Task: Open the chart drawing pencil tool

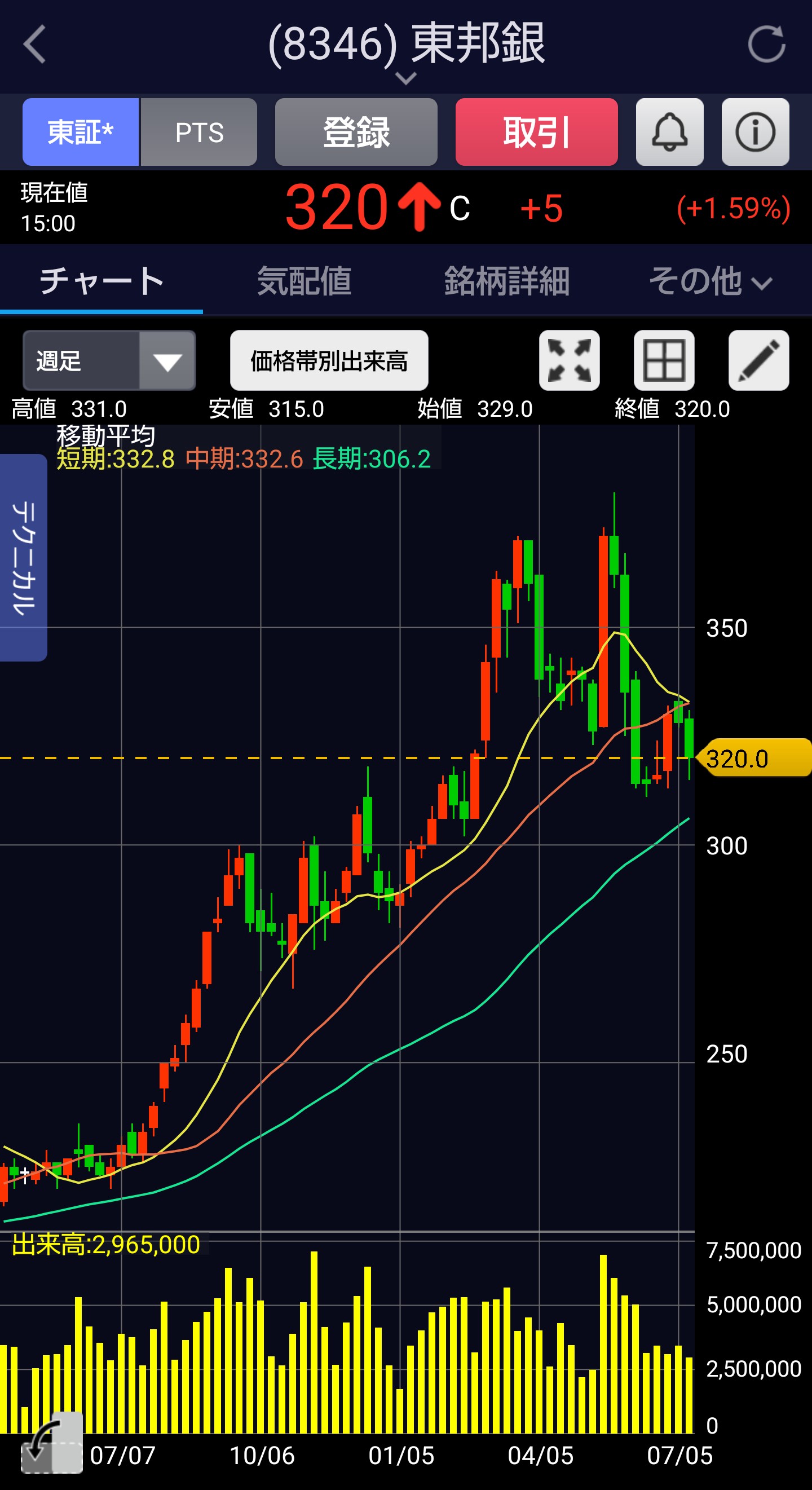Action: 759,360
